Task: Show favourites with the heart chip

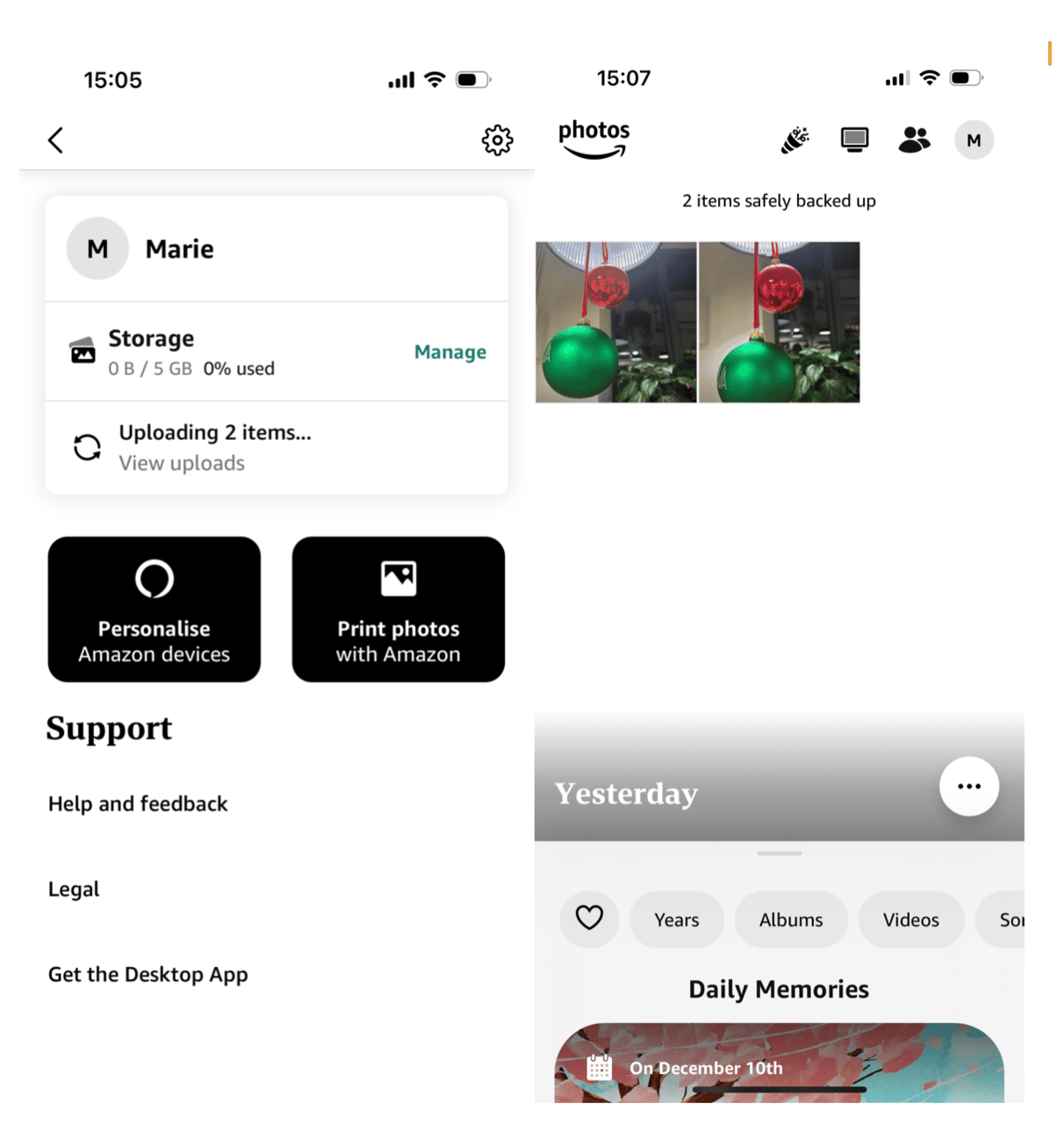Action: click(589, 919)
